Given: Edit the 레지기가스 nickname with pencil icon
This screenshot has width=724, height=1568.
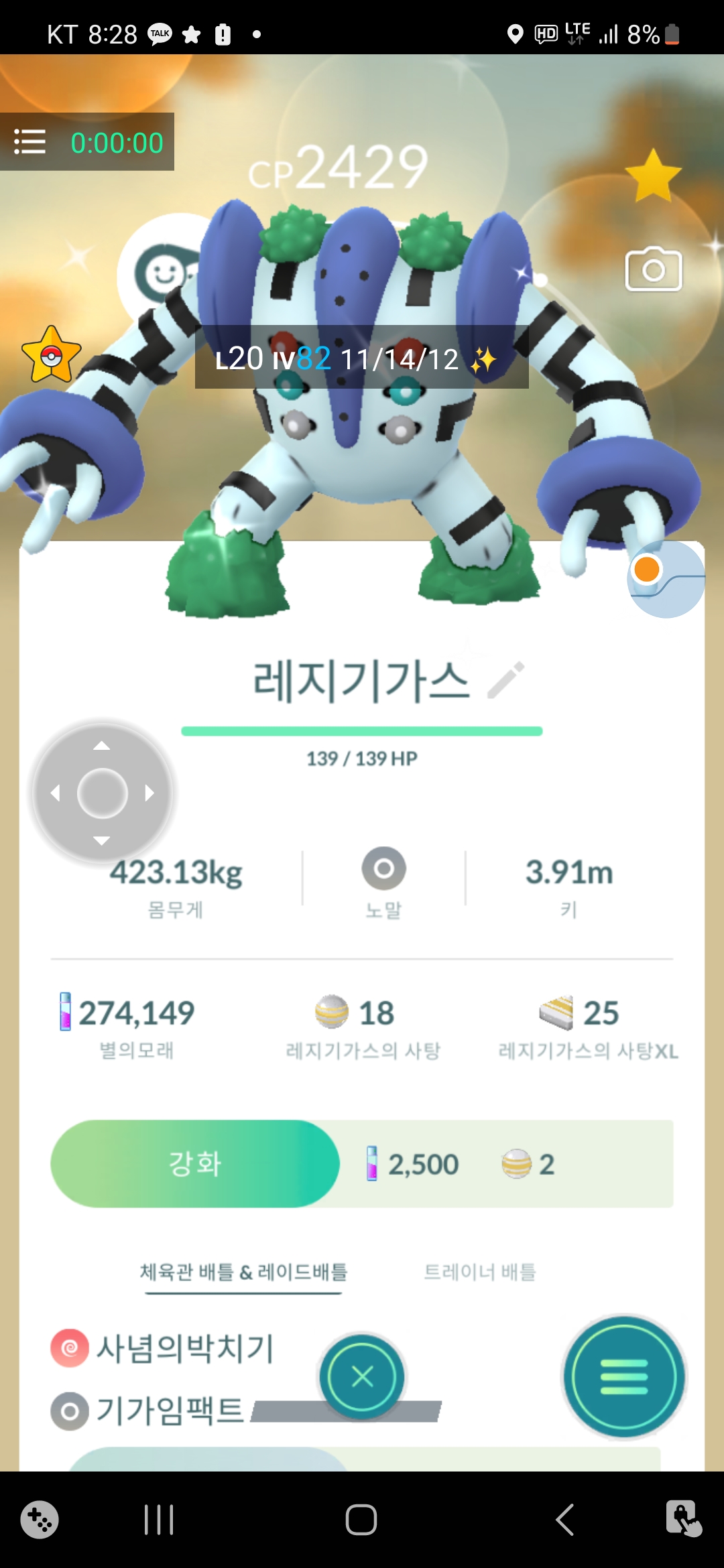Looking at the screenshot, I should pos(506,680).
